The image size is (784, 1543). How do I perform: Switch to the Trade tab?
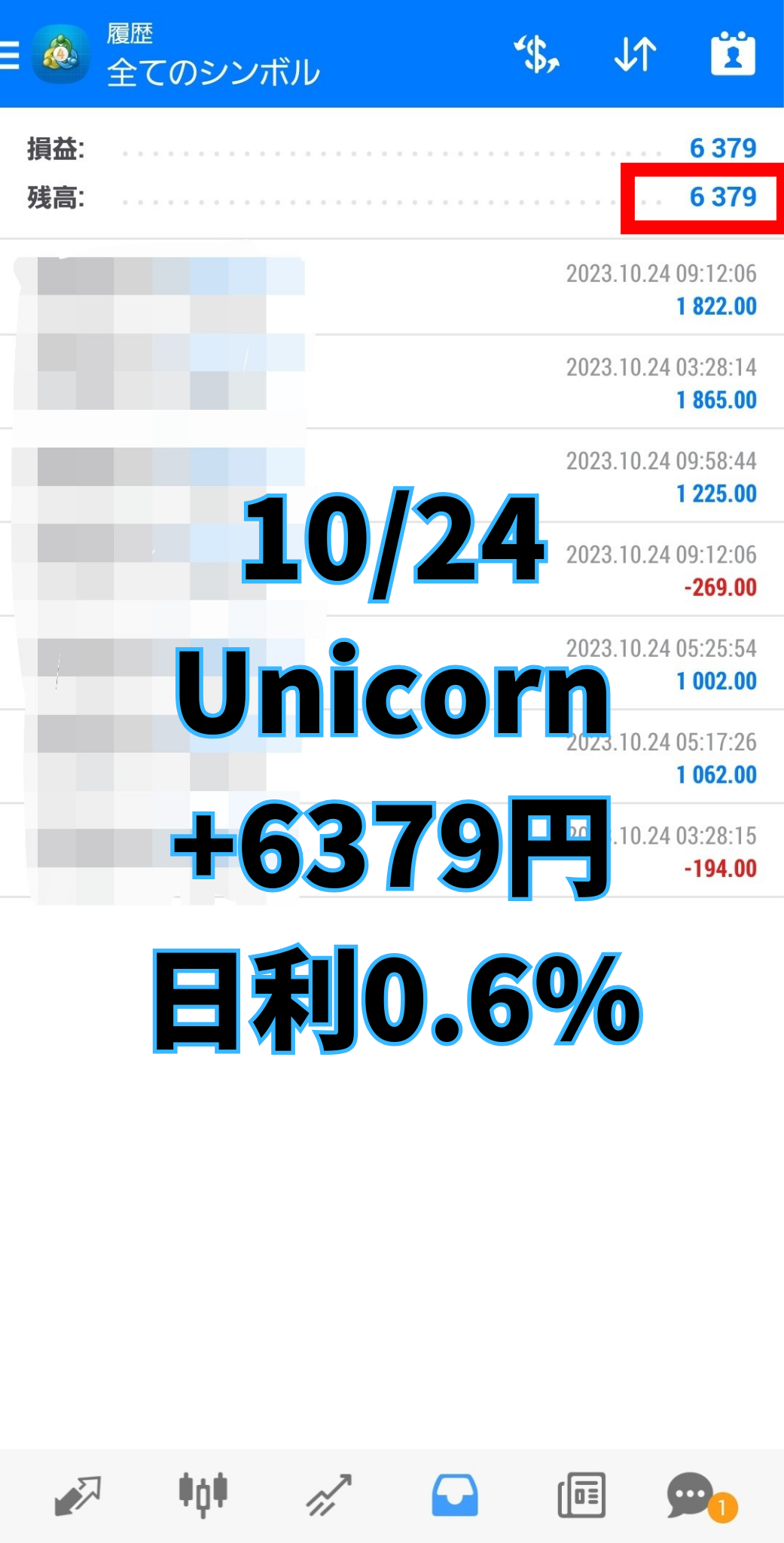pyautogui.click(x=328, y=1496)
